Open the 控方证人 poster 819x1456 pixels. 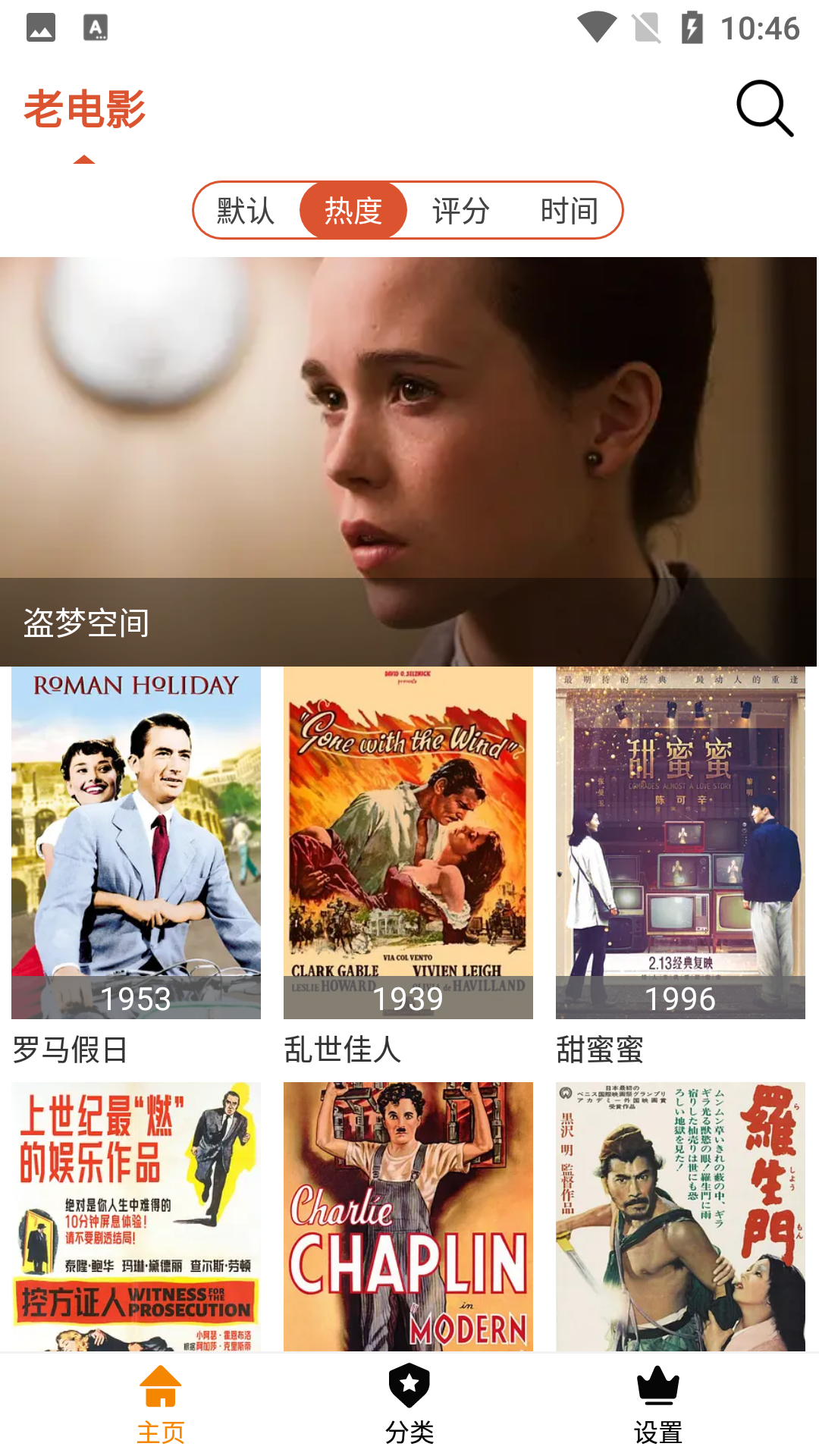tap(136, 1216)
